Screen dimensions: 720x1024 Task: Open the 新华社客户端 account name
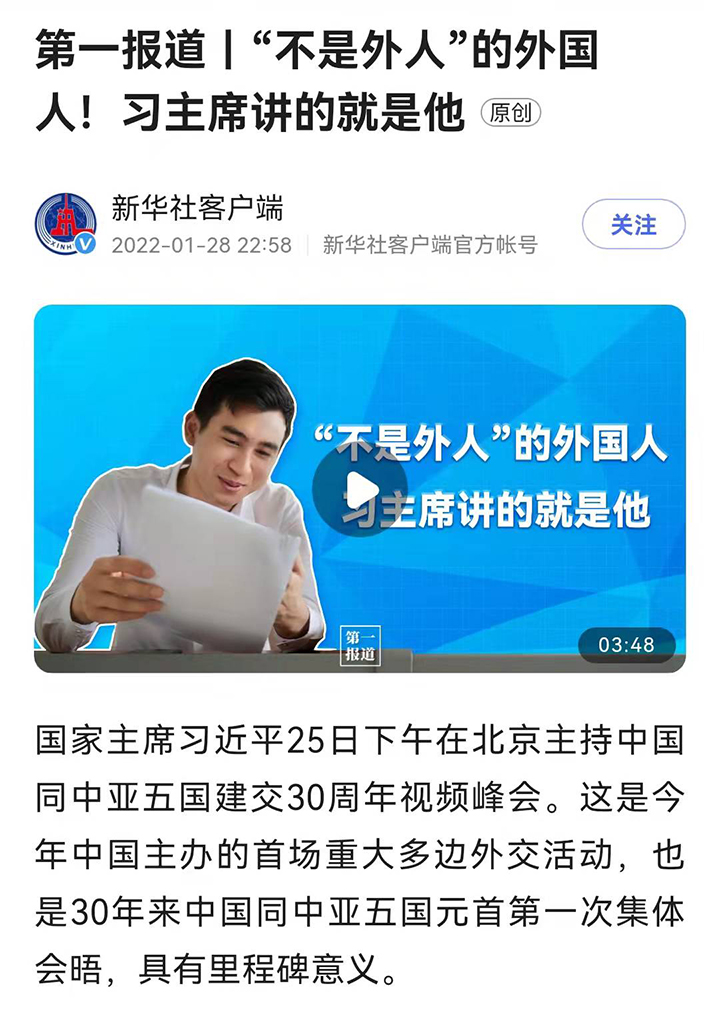(x=197, y=208)
